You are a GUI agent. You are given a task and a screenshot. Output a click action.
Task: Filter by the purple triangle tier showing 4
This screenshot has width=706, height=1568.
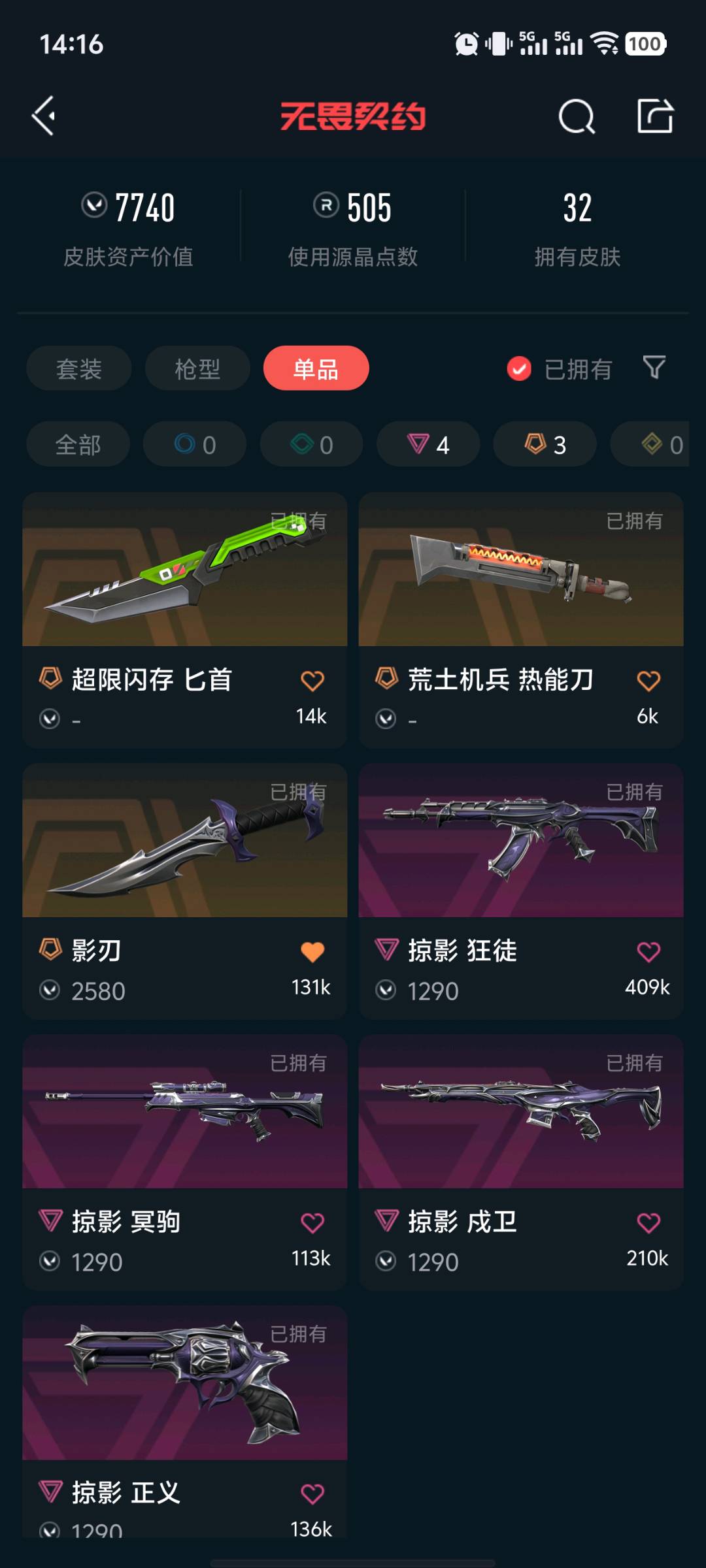pyautogui.click(x=428, y=444)
